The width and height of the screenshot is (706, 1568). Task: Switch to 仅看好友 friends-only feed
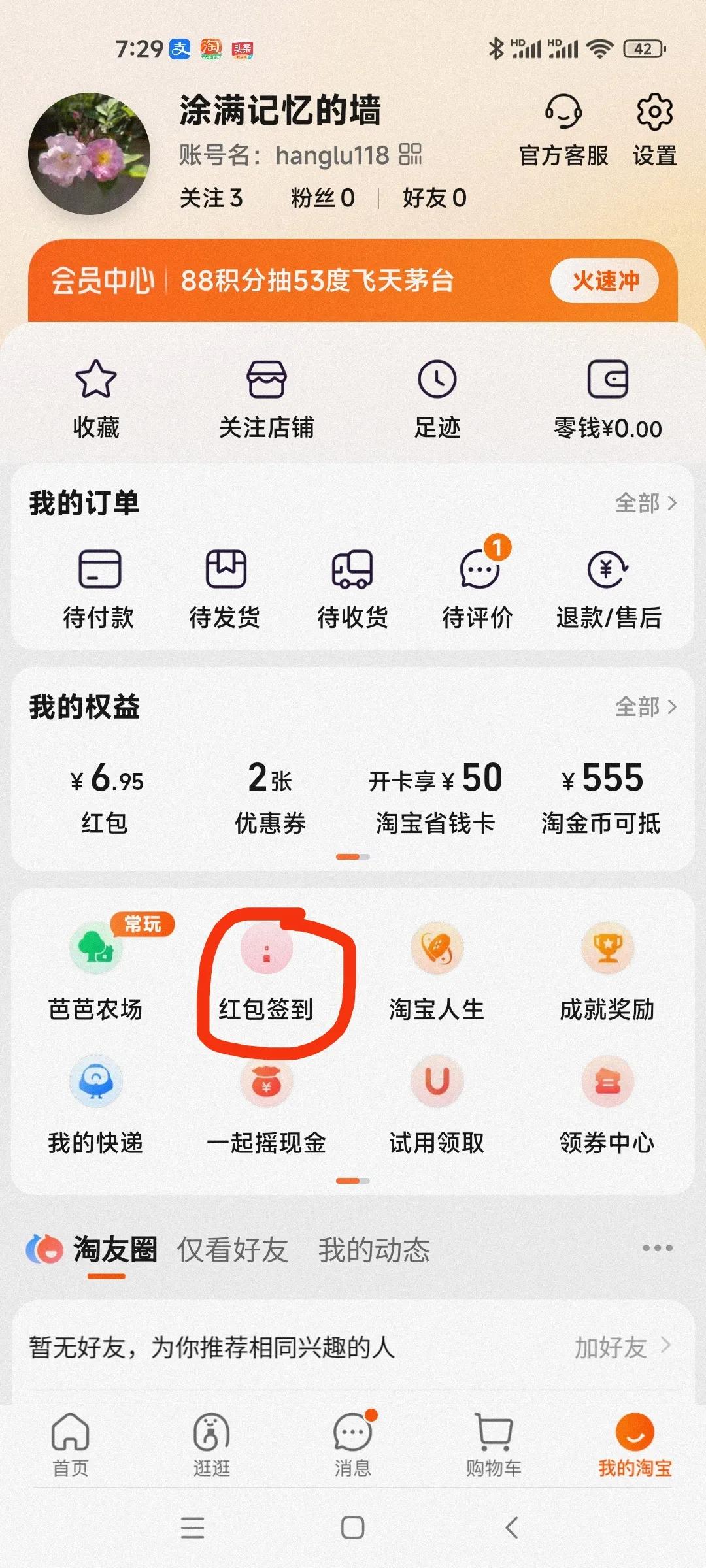(x=230, y=1251)
